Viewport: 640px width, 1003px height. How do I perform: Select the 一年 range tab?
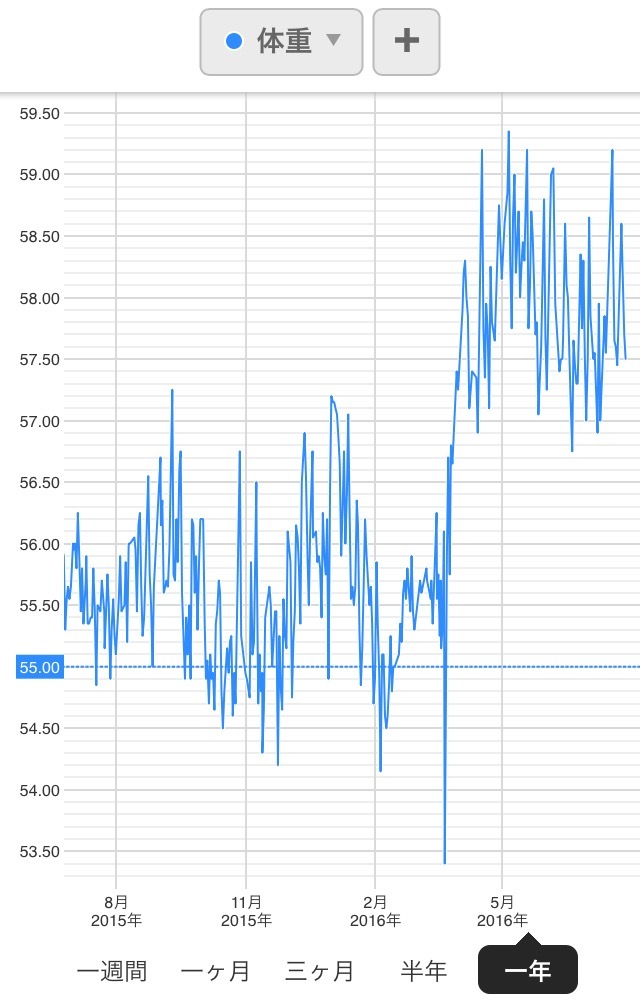click(527, 970)
